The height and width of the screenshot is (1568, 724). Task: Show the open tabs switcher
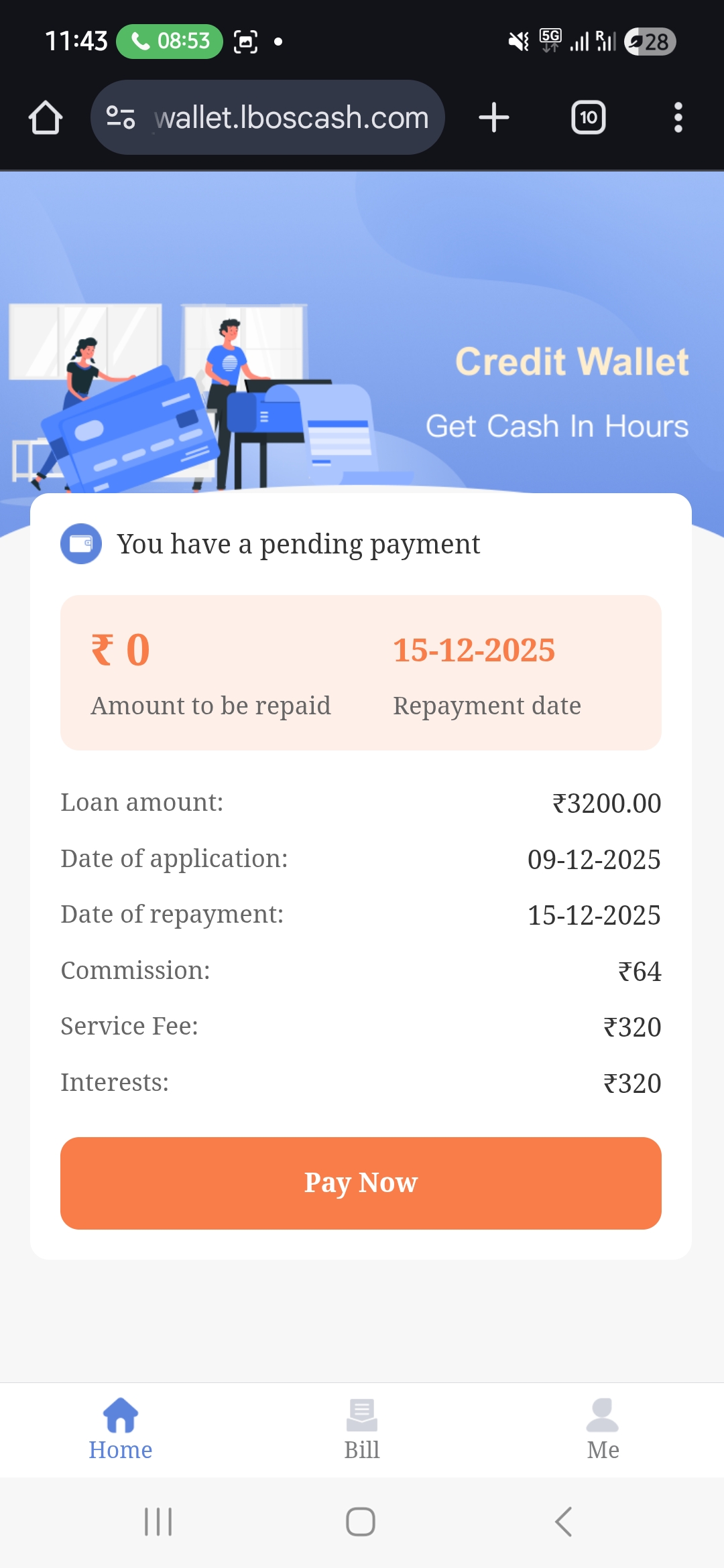(588, 118)
